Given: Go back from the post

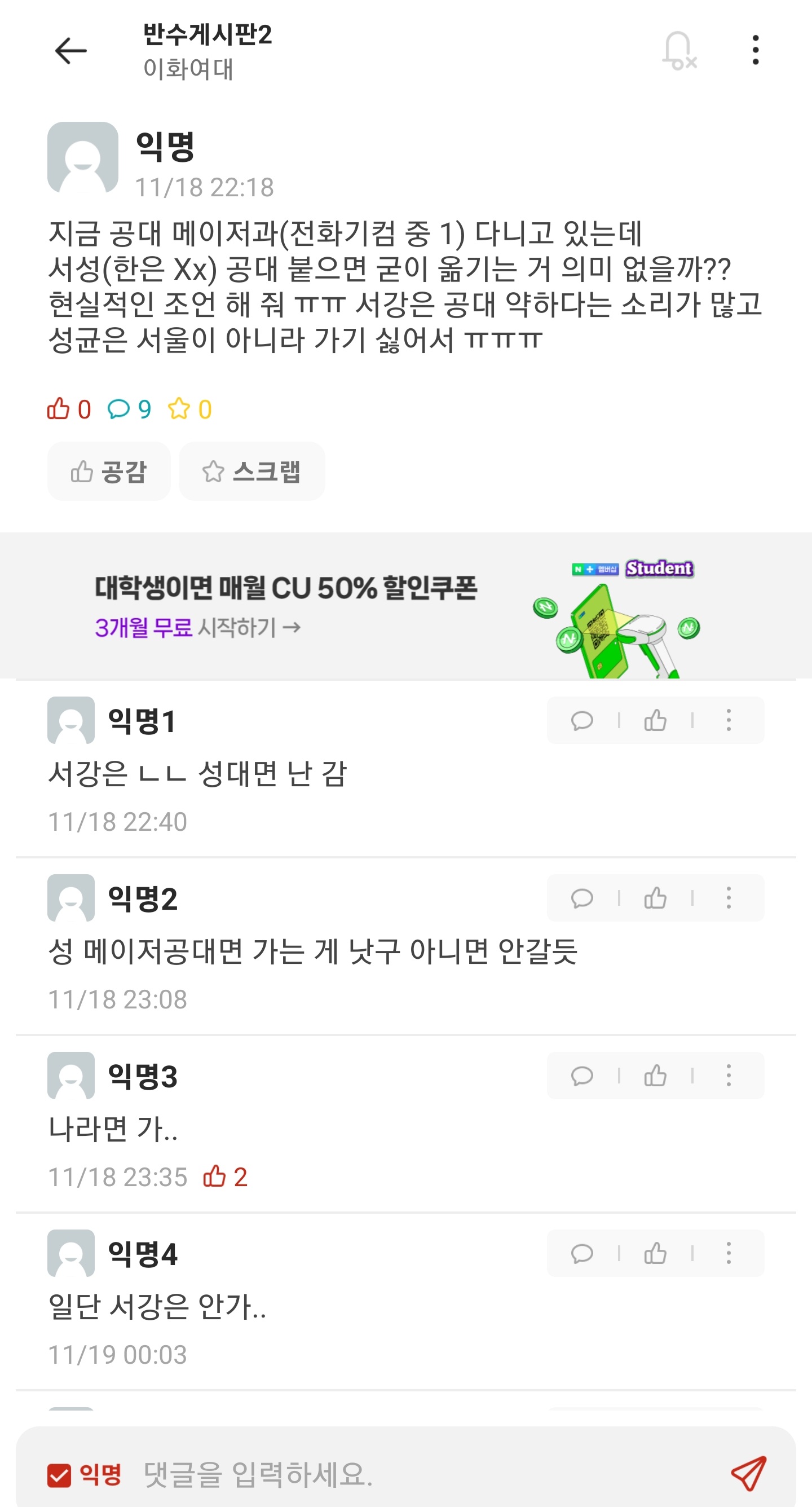Looking at the screenshot, I should pos(71,51).
